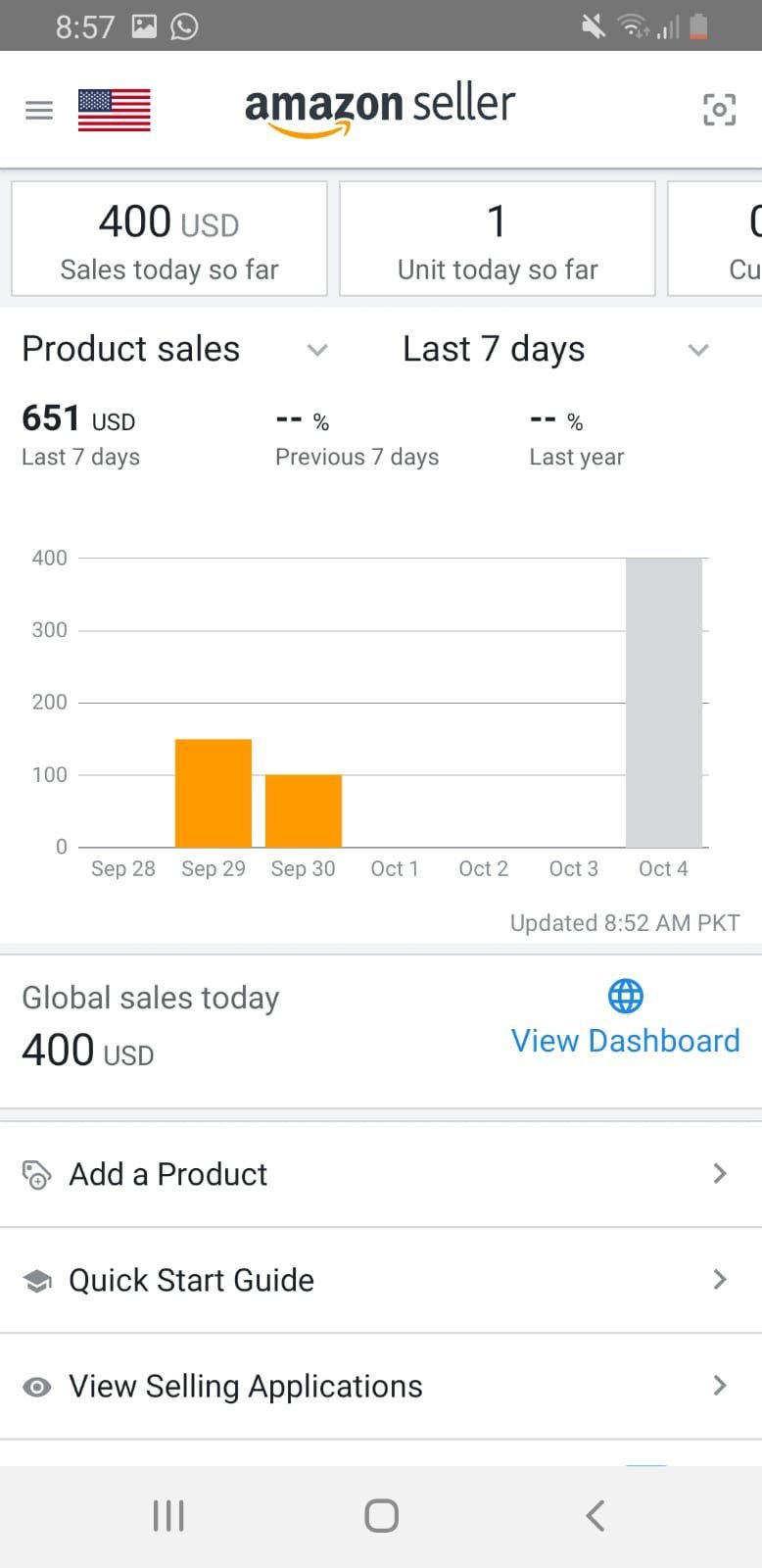Expand the Add a Product row chevron
Screen dimensions: 762x1568
click(720, 1173)
